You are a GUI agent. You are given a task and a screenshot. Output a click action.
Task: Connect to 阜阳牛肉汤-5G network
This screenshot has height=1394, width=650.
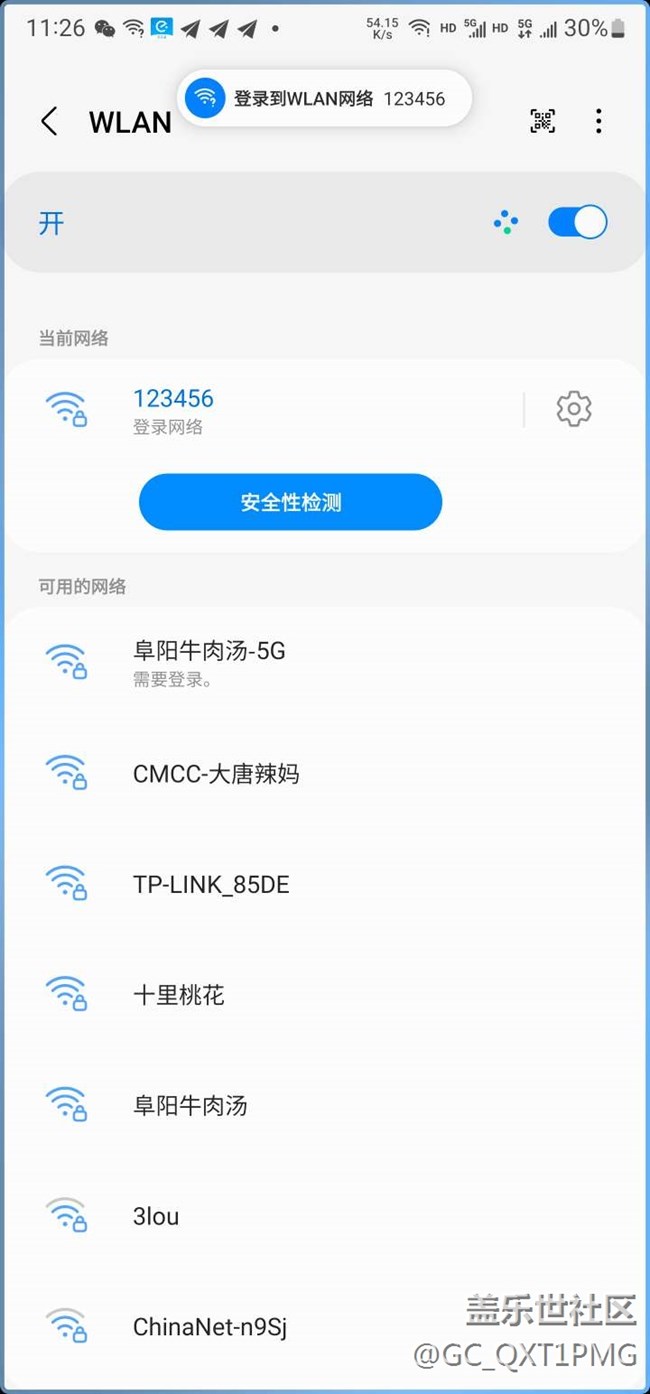(x=325, y=663)
